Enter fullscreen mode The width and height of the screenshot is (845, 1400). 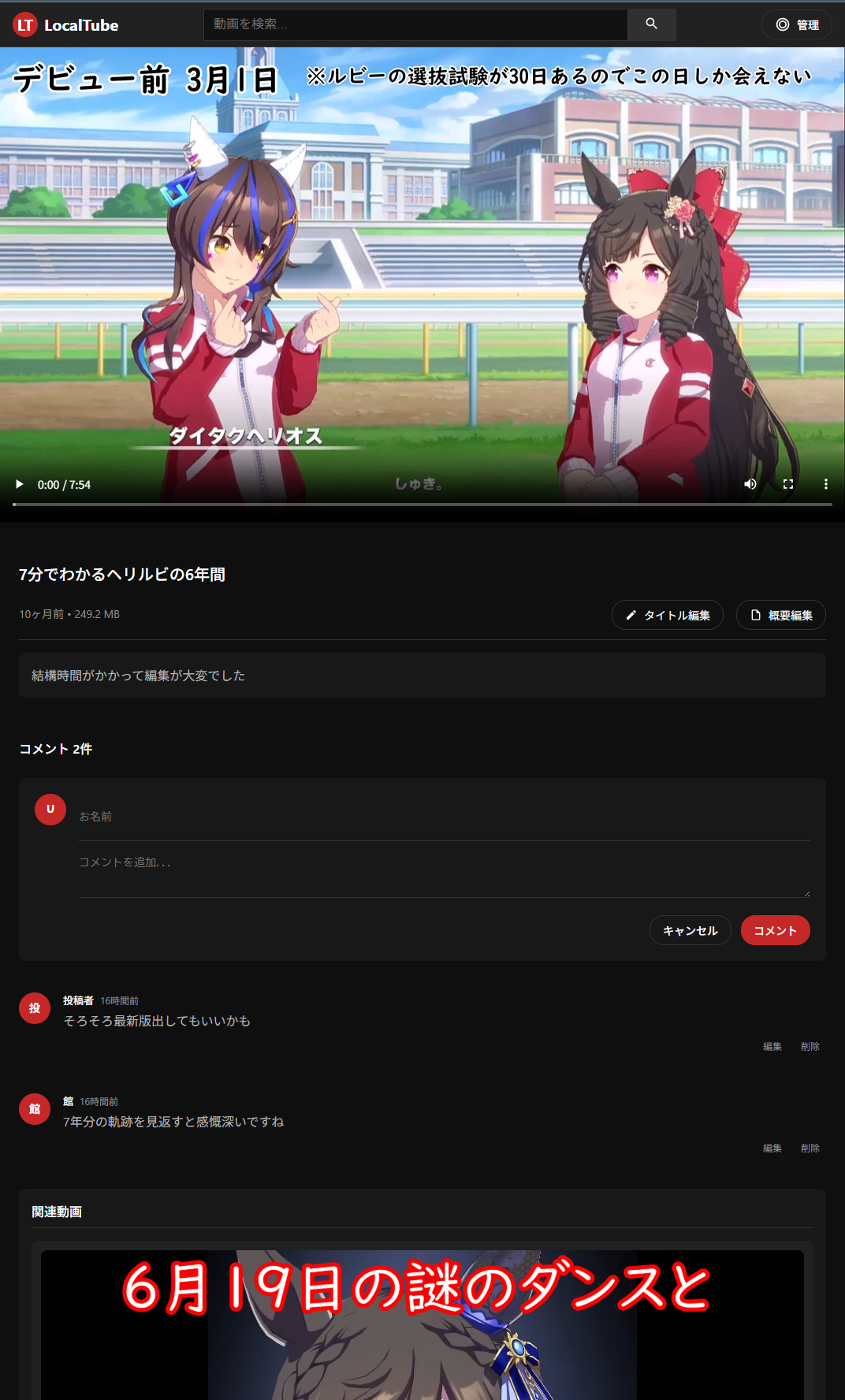click(x=788, y=484)
